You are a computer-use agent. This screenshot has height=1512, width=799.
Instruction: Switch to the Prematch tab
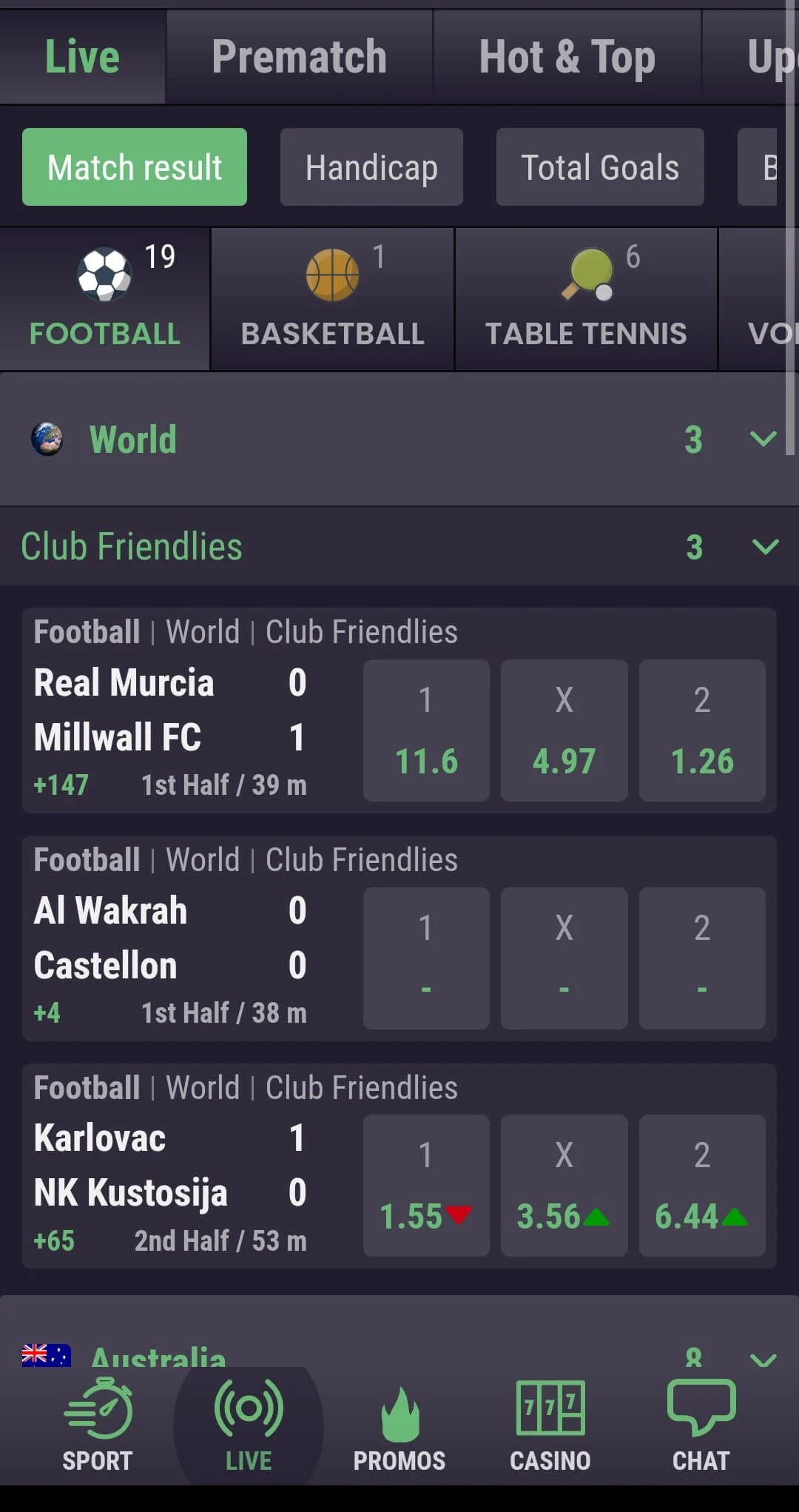tap(299, 57)
